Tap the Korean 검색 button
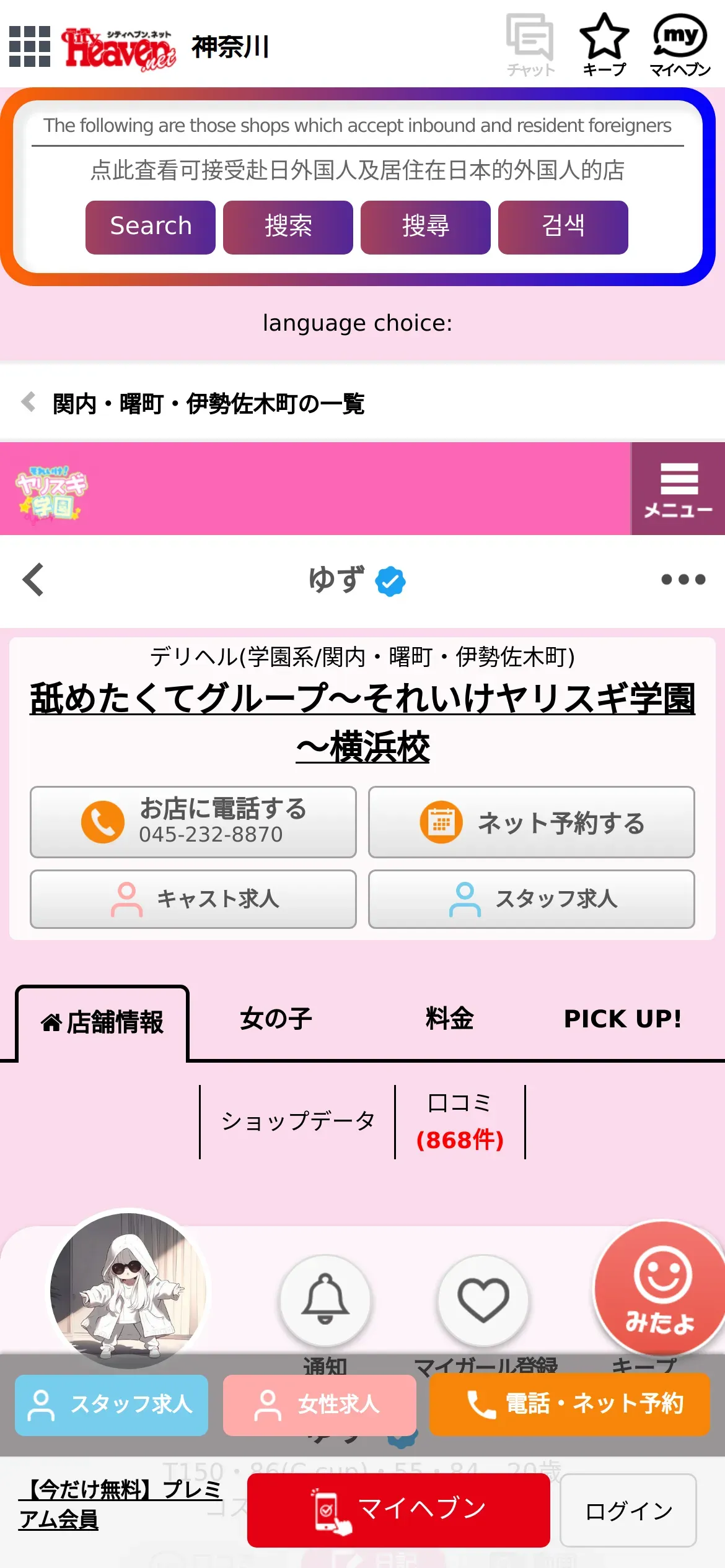This screenshot has height=1568, width=725. pos(563,227)
